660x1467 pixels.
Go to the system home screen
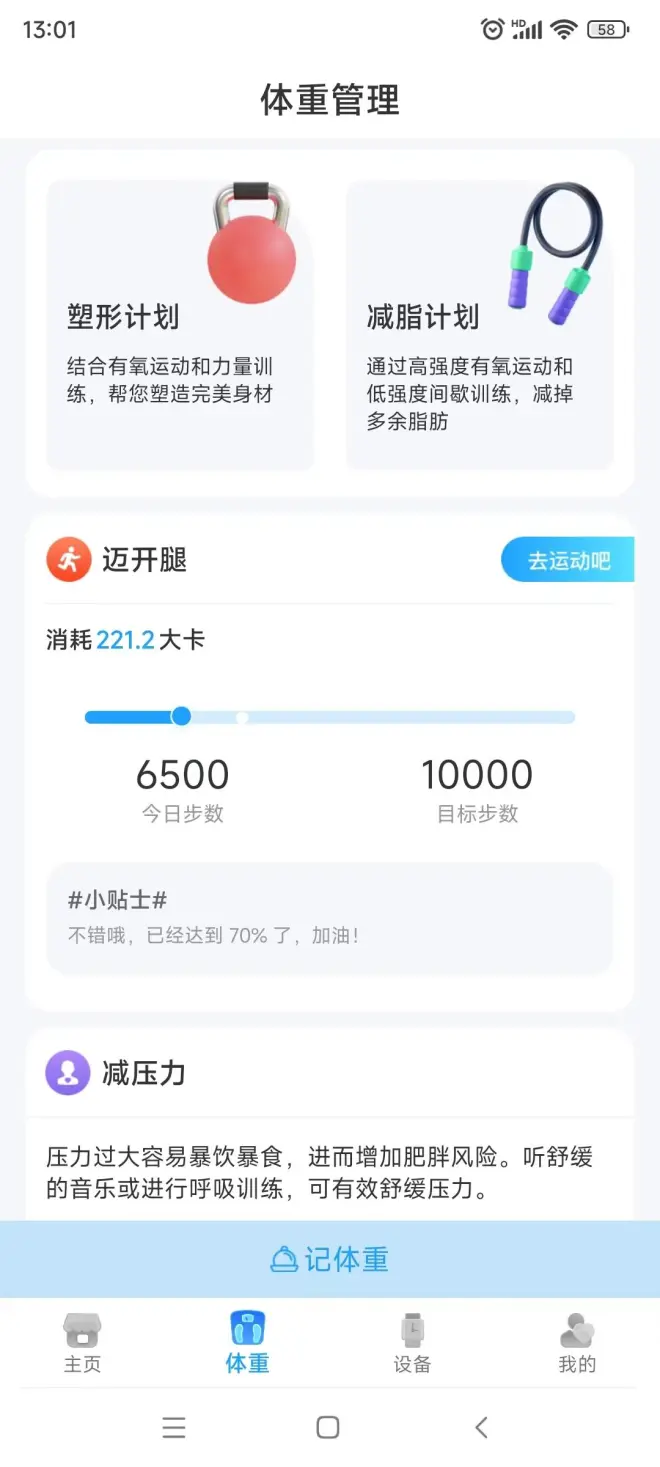(328, 1427)
